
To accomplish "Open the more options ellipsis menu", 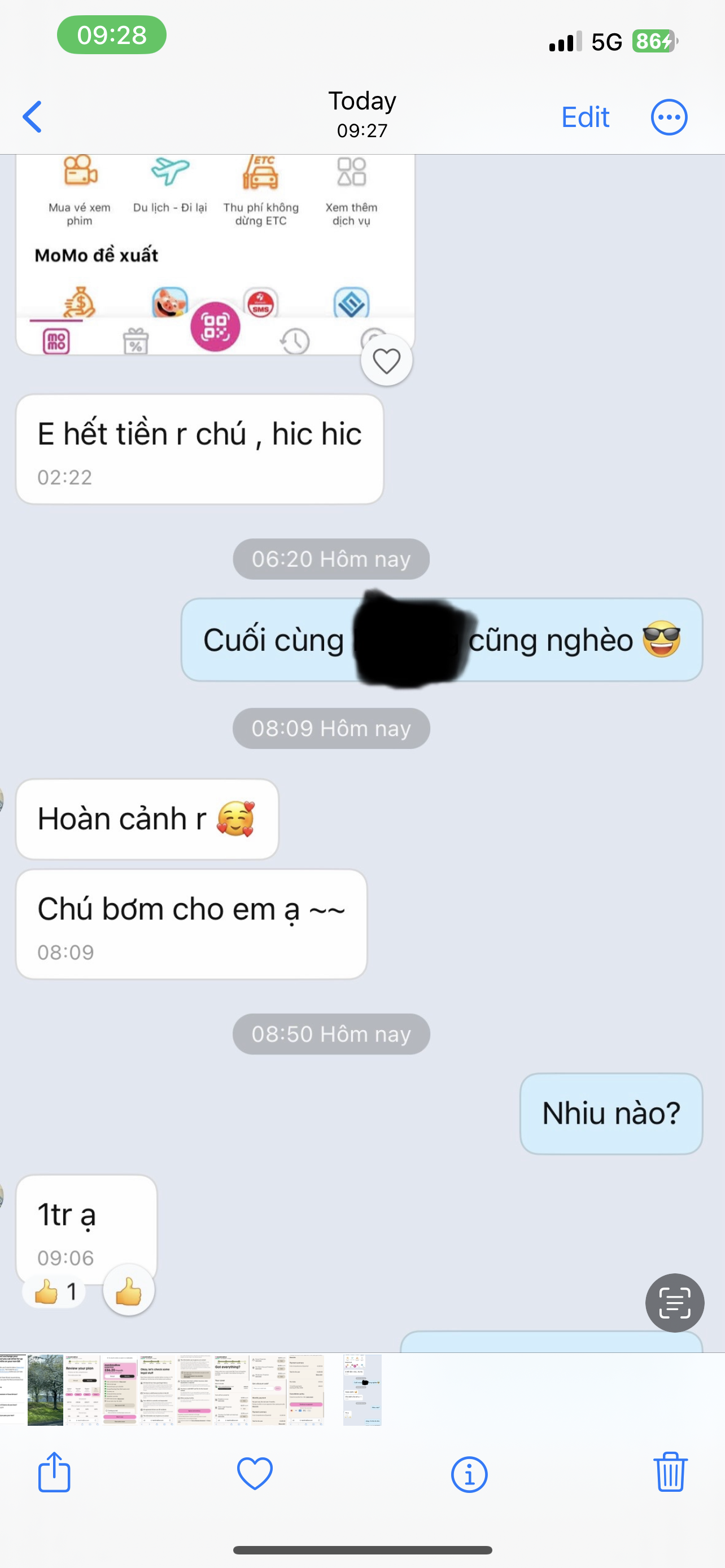I will (669, 117).
